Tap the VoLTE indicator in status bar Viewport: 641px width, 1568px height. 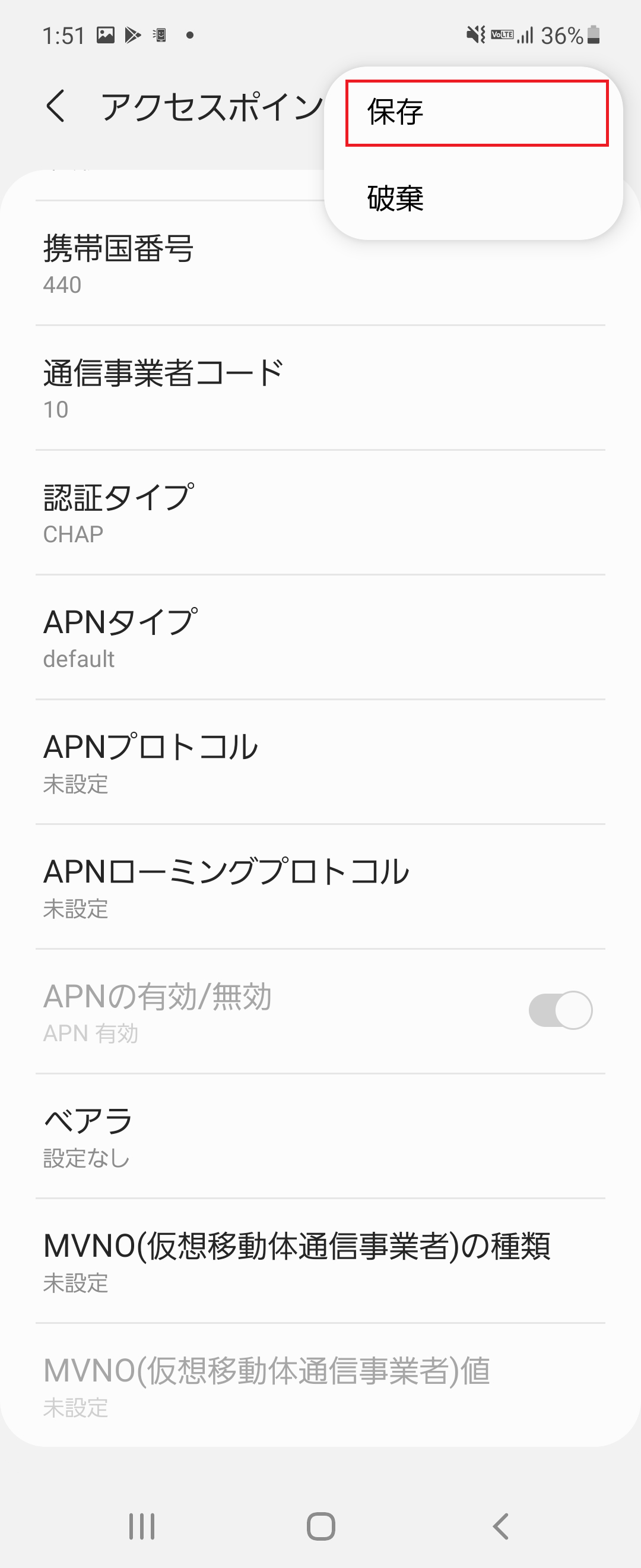tap(500, 34)
